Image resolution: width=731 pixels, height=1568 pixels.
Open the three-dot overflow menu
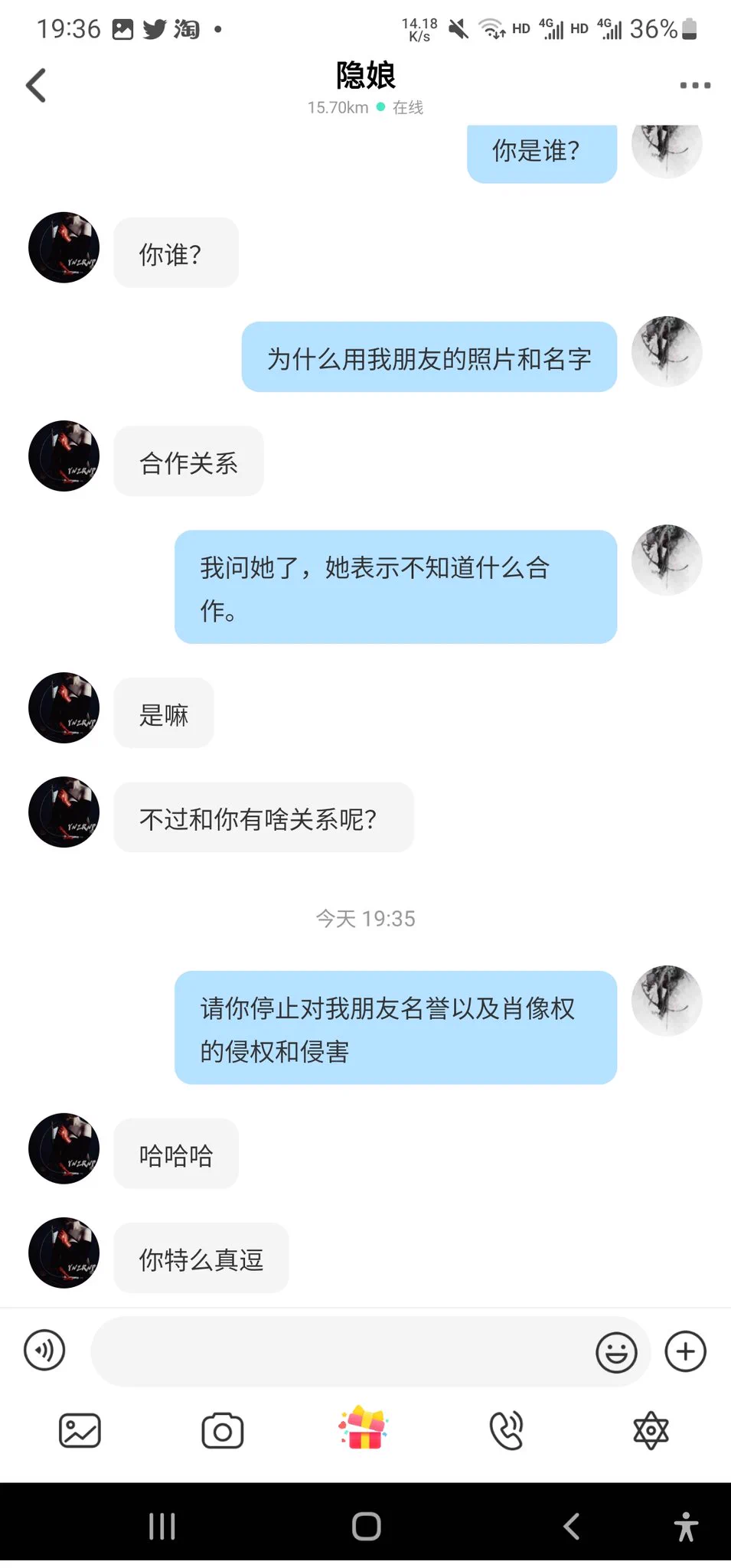(694, 85)
